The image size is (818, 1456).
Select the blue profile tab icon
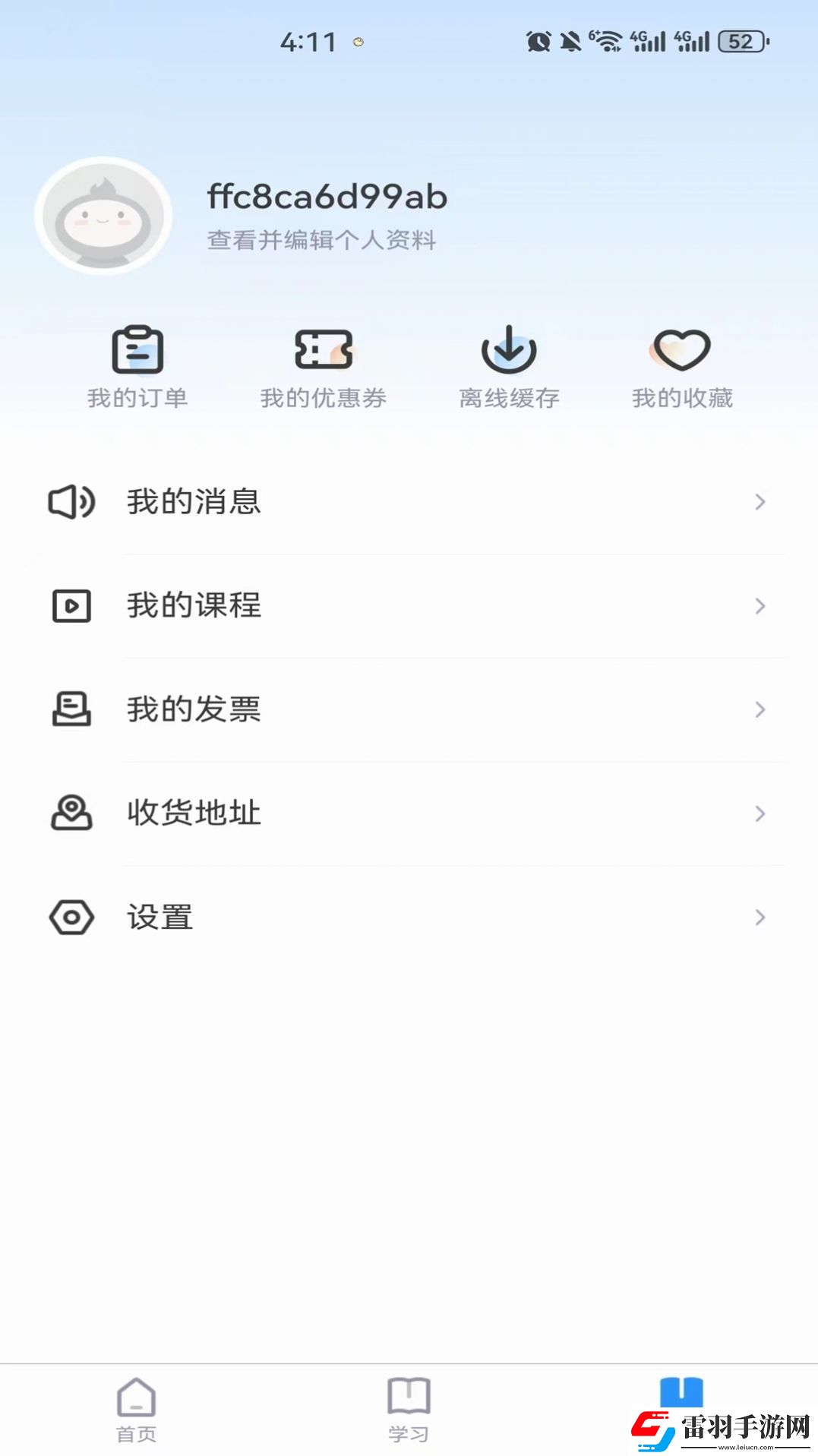[681, 1401]
